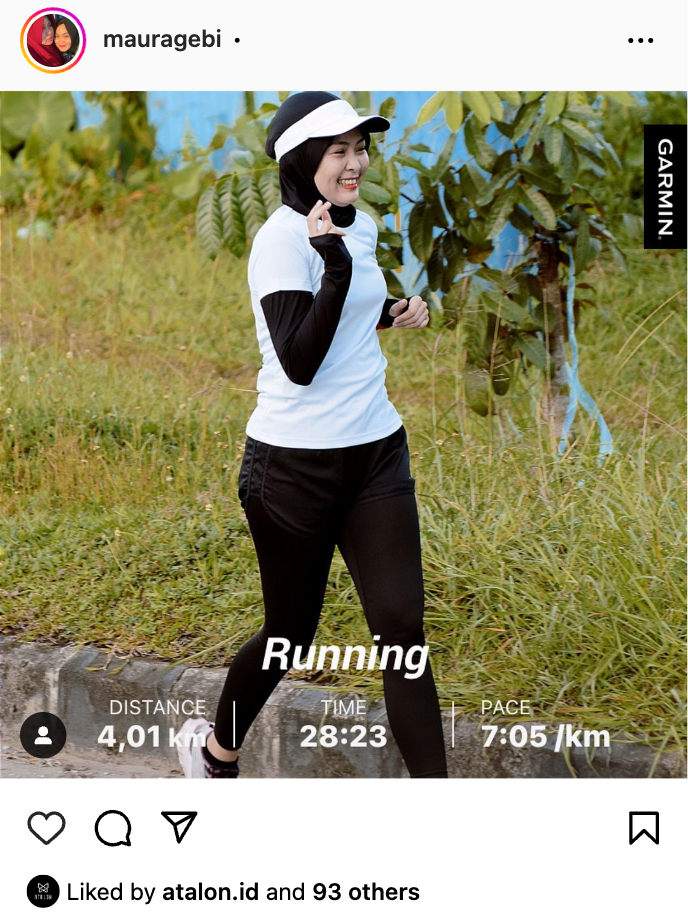Bookmark mauragebi's running post
Viewport: 688px width, 916px height.
pyautogui.click(x=643, y=827)
